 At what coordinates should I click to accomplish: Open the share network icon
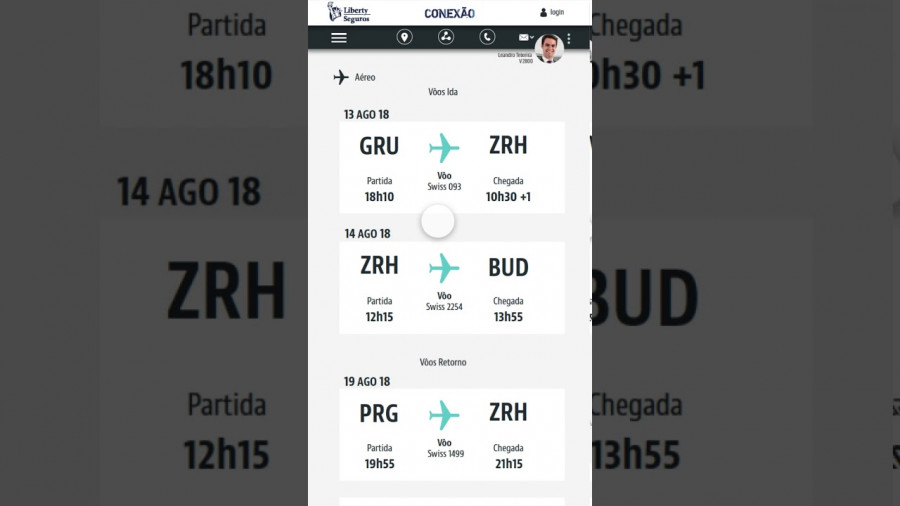coord(446,37)
